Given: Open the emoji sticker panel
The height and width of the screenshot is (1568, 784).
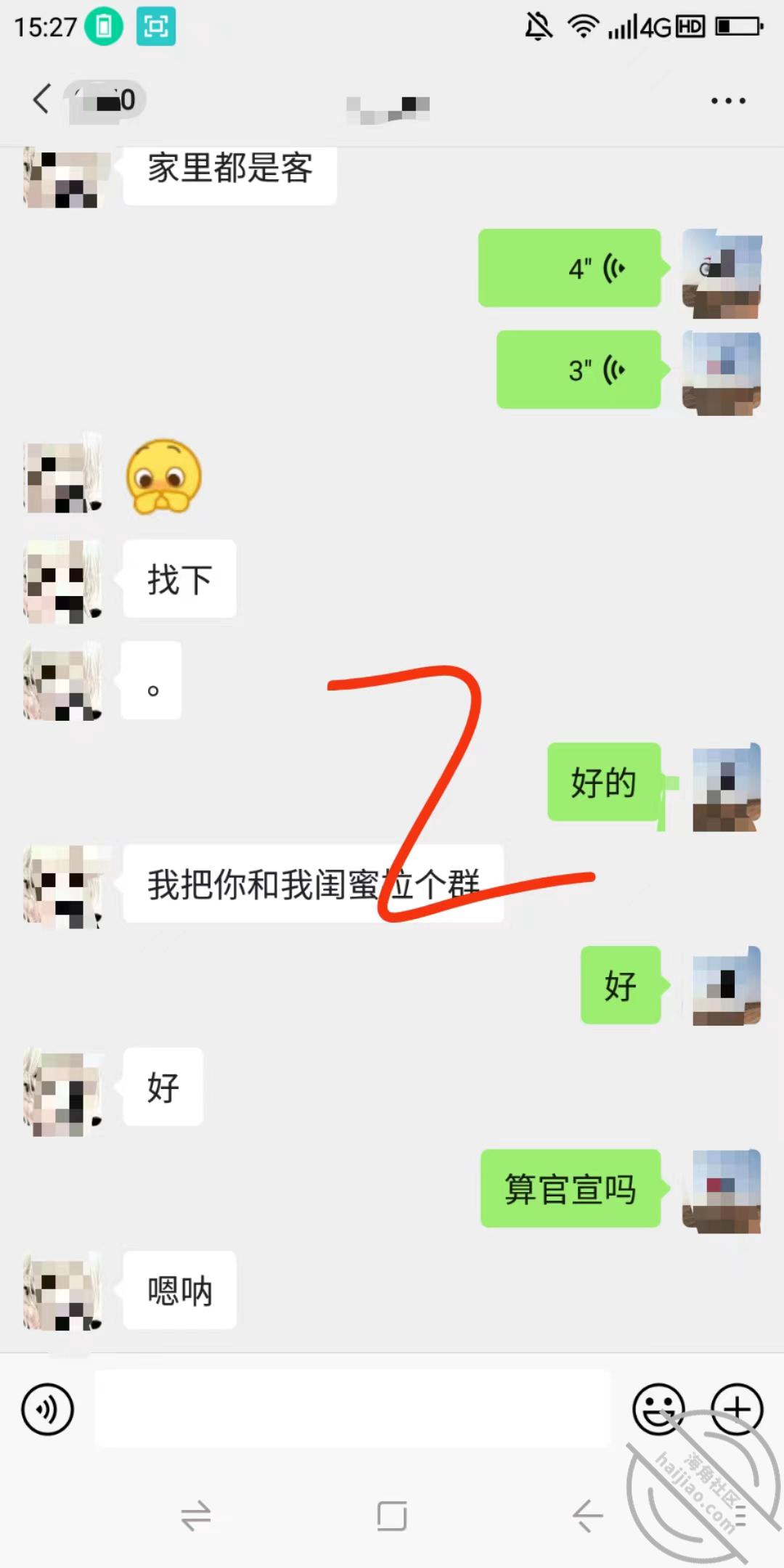Looking at the screenshot, I should (658, 1410).
